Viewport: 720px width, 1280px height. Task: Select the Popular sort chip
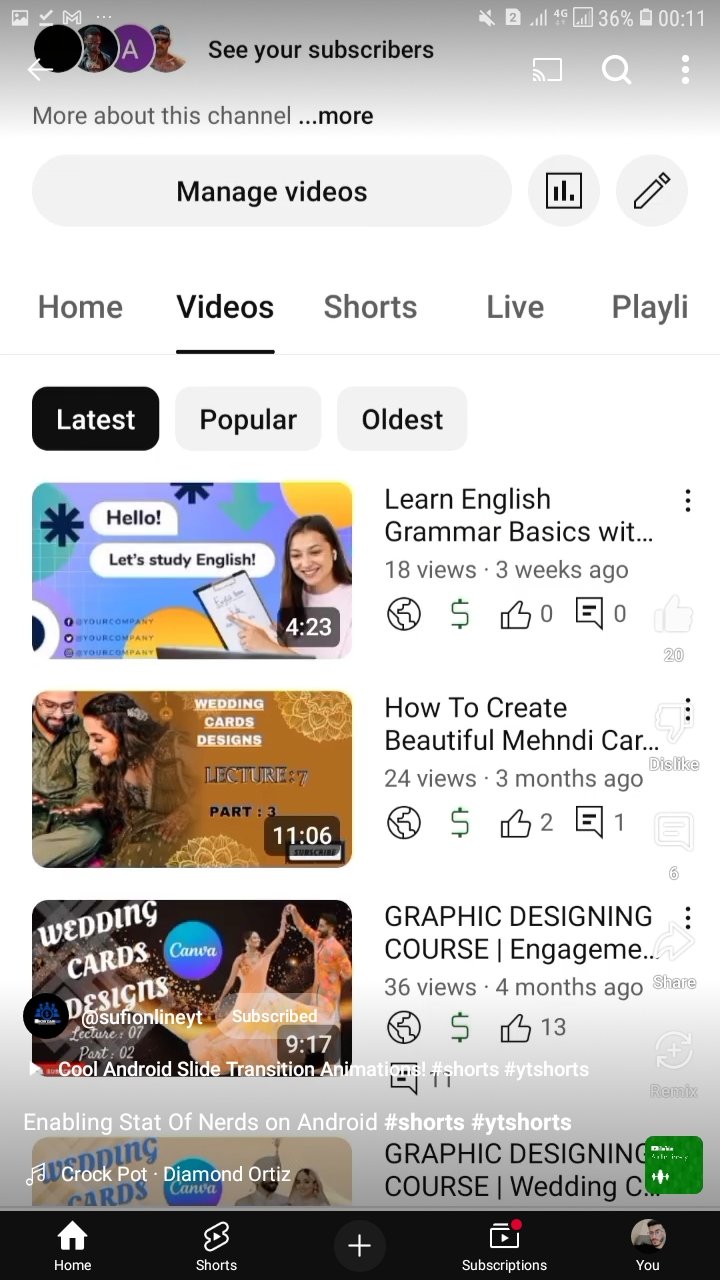click(x=248, y=419)
